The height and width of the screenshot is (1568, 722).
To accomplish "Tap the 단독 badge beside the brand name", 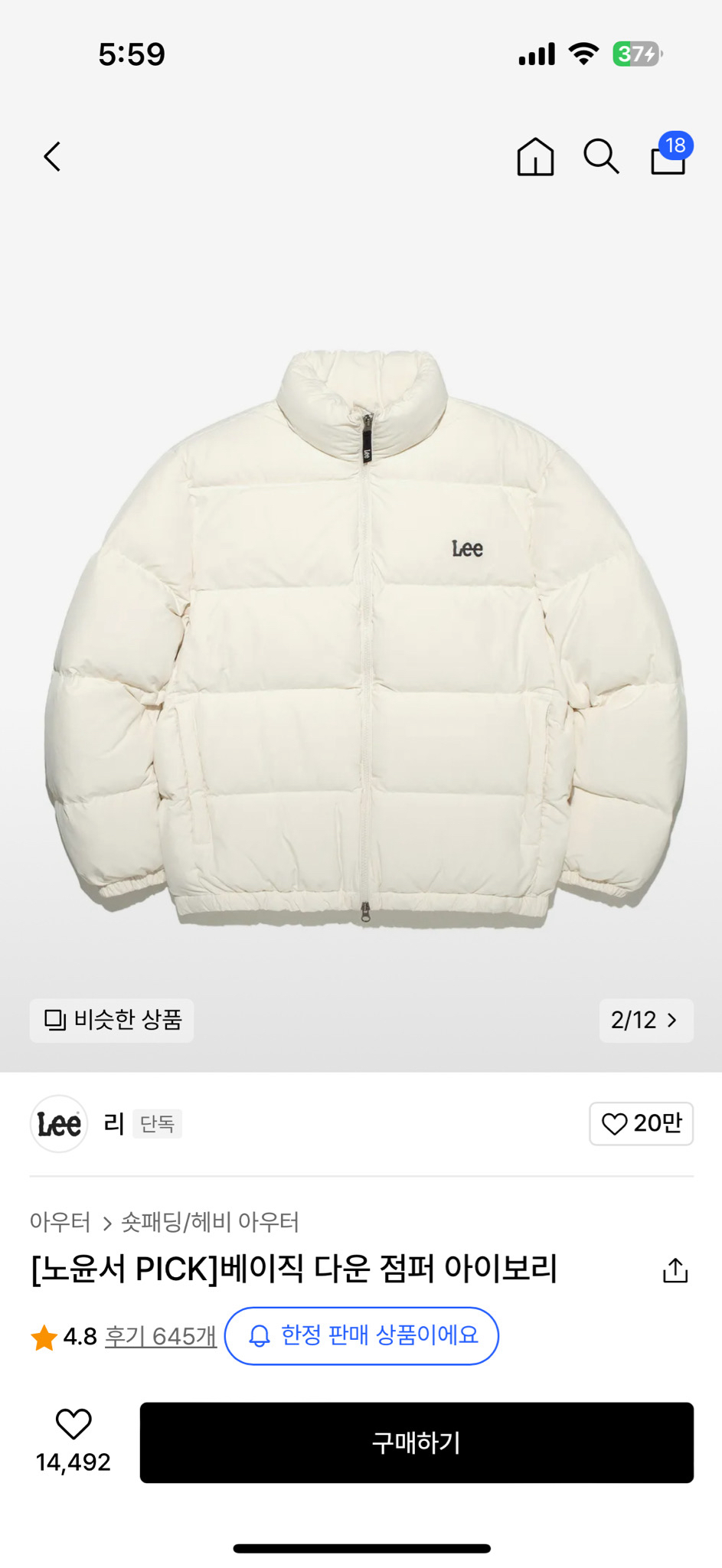I will point(157,1124).
